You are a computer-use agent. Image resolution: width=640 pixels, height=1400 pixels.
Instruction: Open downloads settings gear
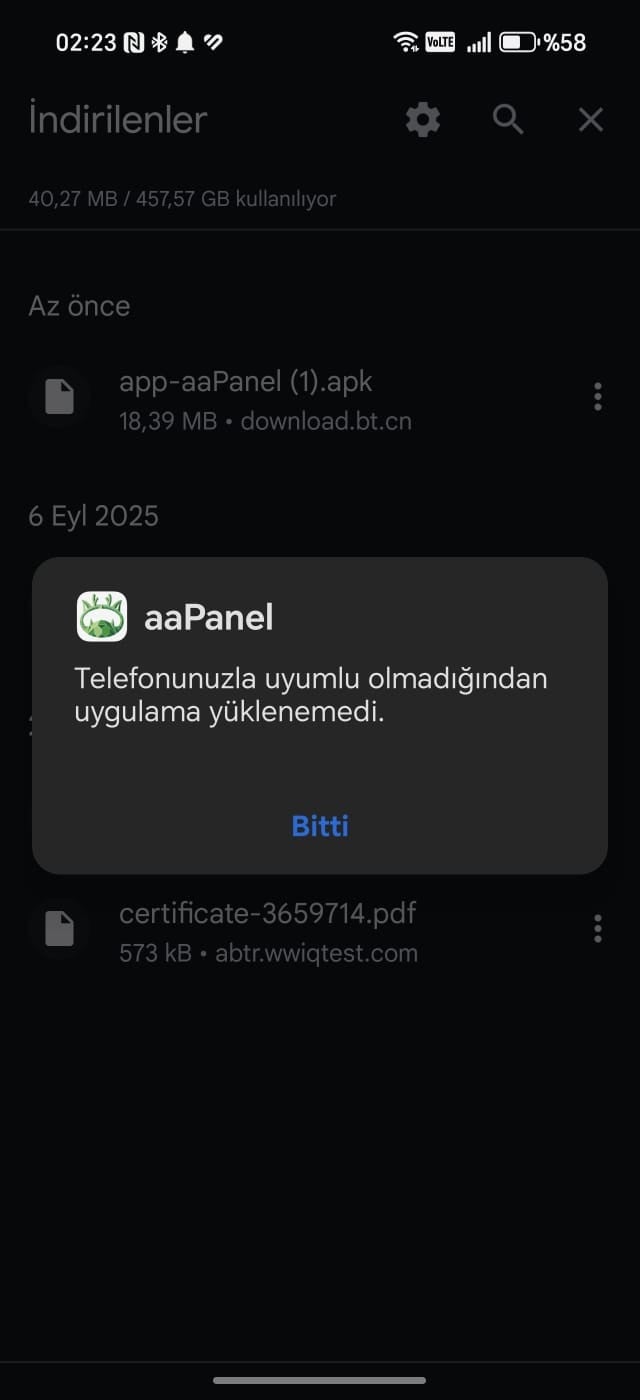(x=423, y=120)
